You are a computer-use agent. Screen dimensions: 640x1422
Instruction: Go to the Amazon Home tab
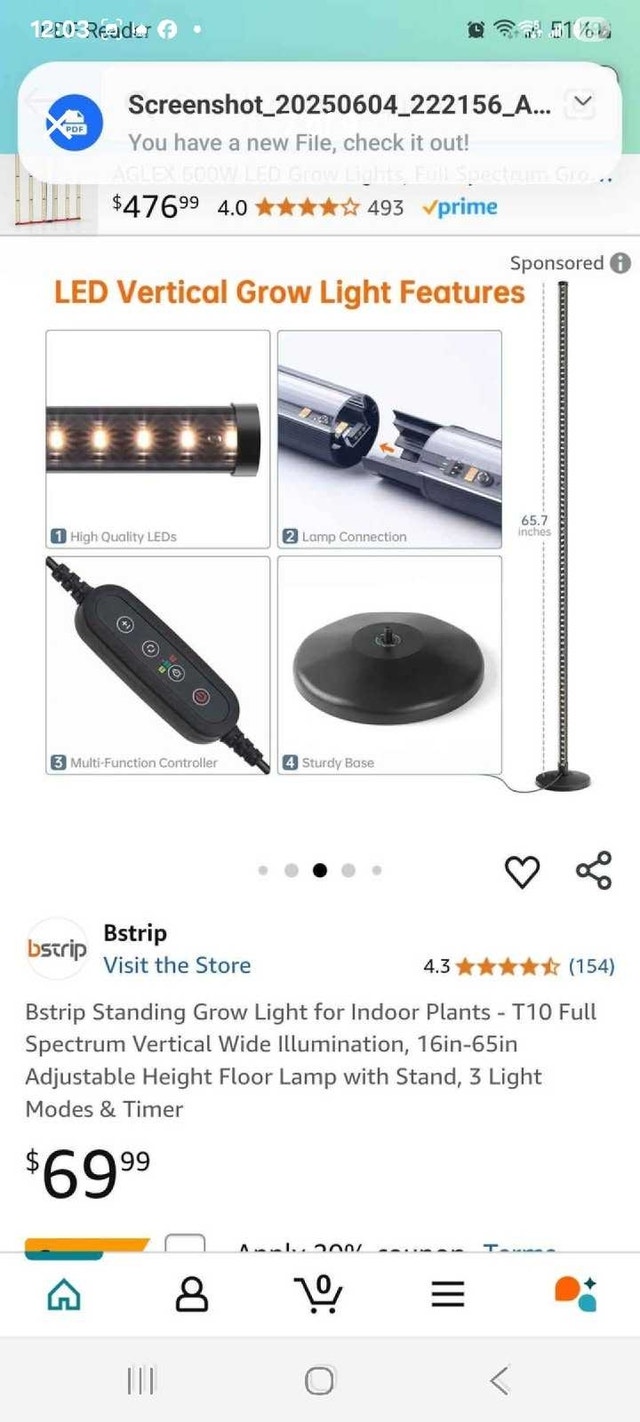coord(65,1295)
